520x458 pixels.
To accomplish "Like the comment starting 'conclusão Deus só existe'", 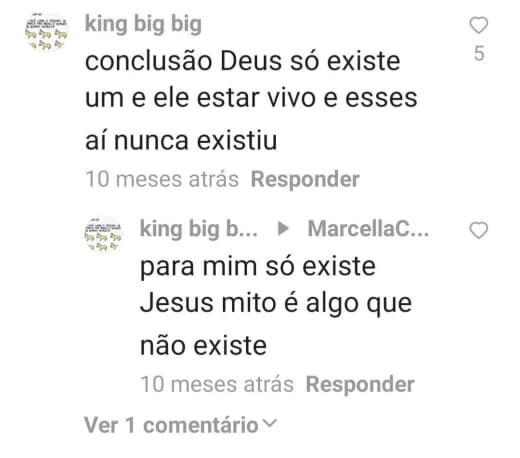I will [479, 25].
